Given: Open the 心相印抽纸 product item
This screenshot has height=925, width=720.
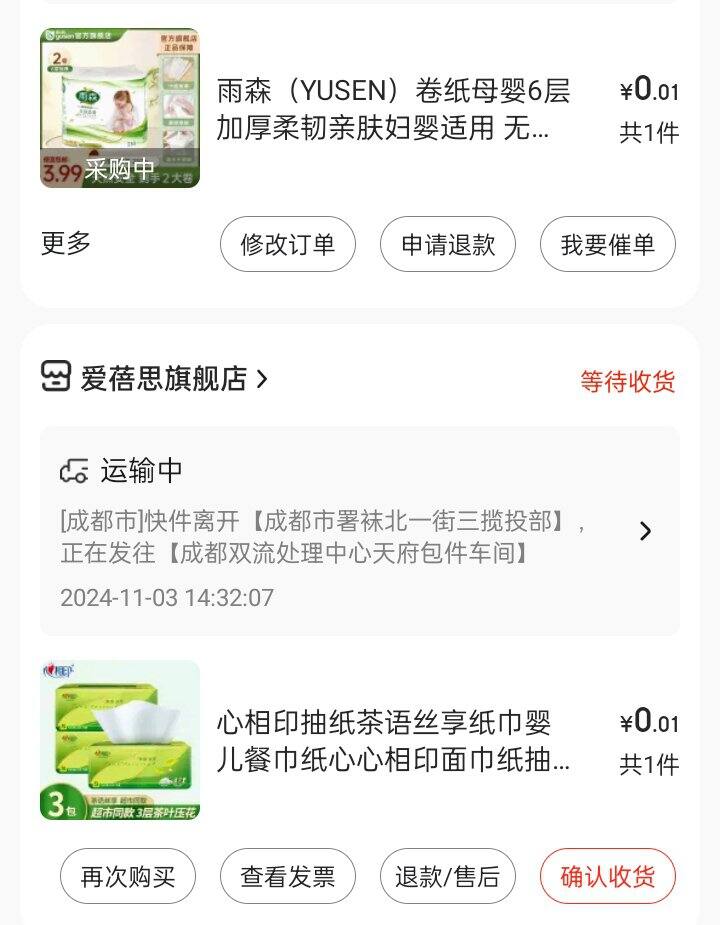Looking at the screenshot, I should (392, 740).
